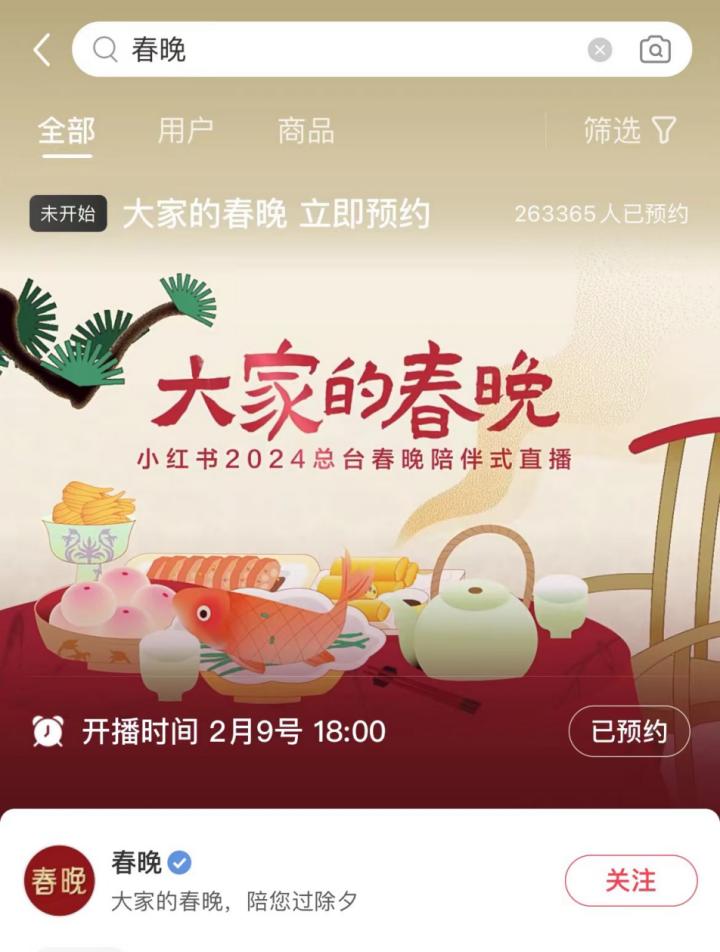Switch to the 用户 tab

pos(185,131)
